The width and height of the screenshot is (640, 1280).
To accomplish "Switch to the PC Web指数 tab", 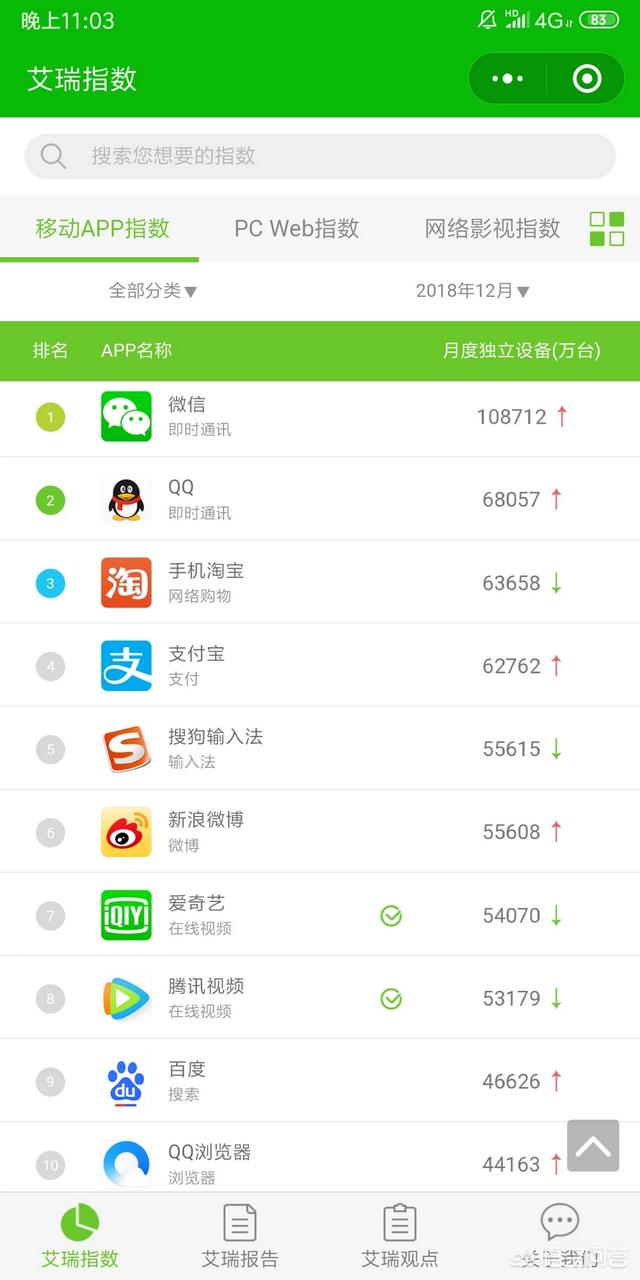I will pos(296,228).
